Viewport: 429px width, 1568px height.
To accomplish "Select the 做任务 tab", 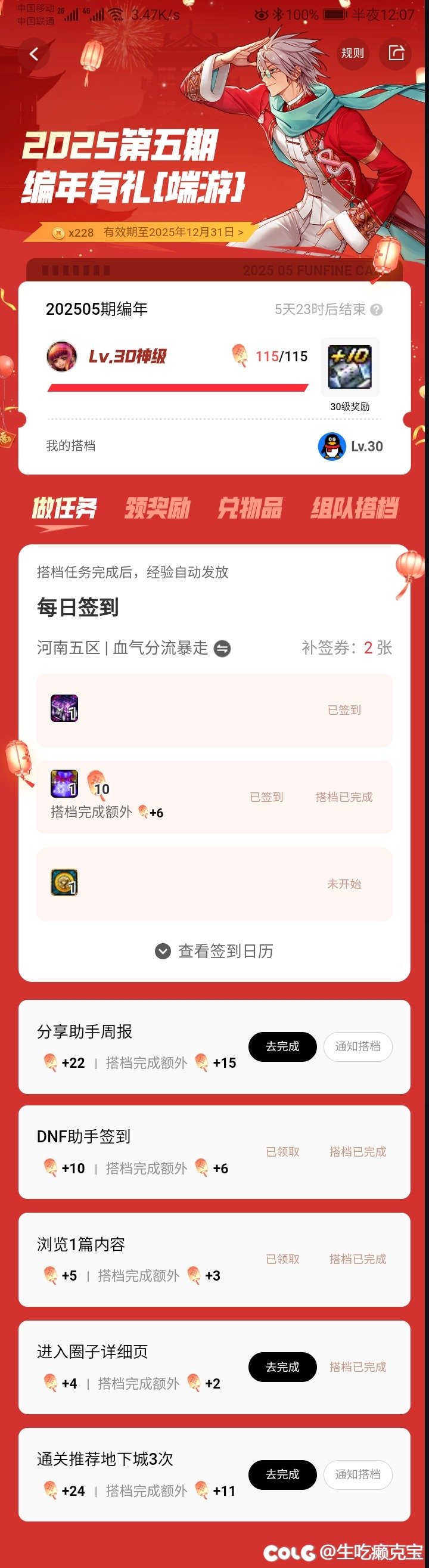I will (x=64, y=509).
